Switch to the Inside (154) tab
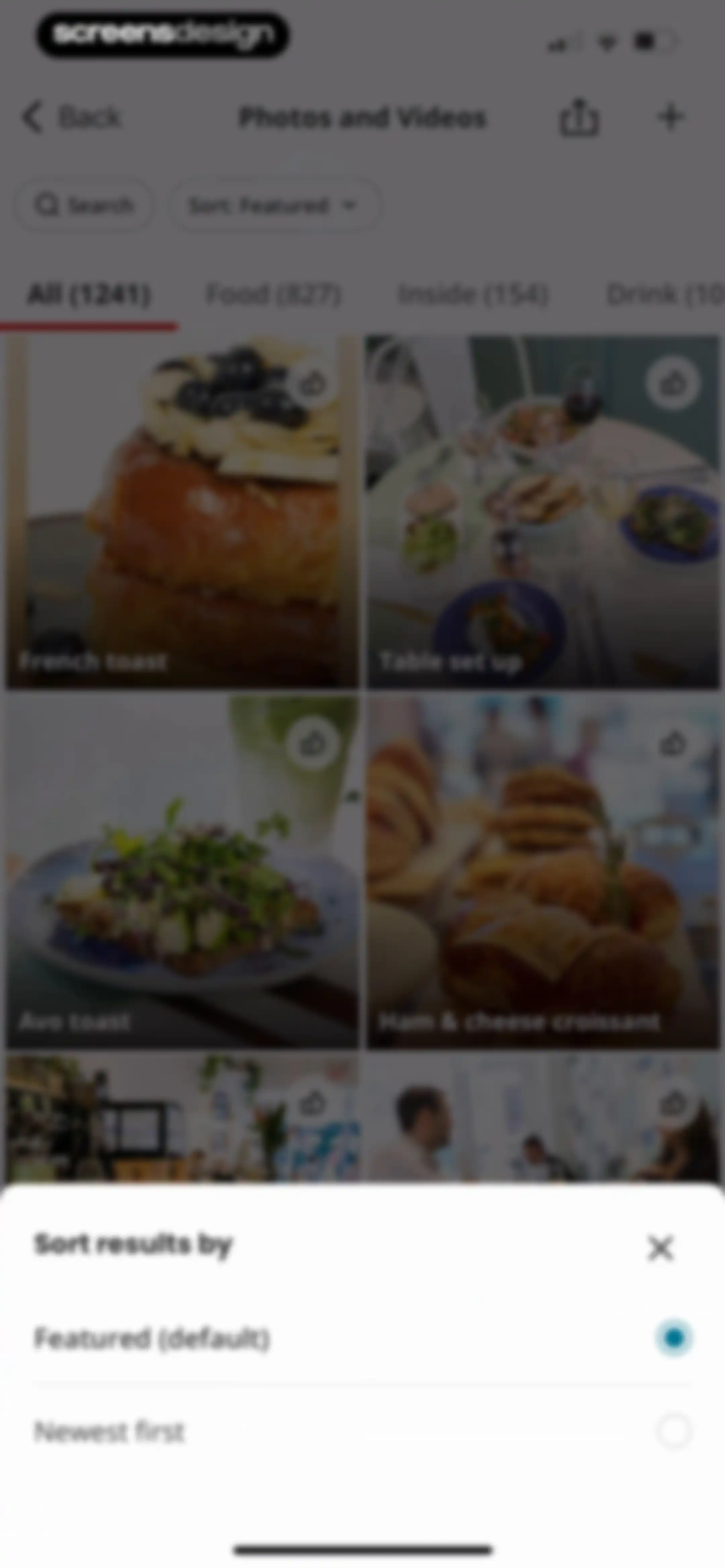This screenshot has width=725, height=1568. click(x=473, y=294)
